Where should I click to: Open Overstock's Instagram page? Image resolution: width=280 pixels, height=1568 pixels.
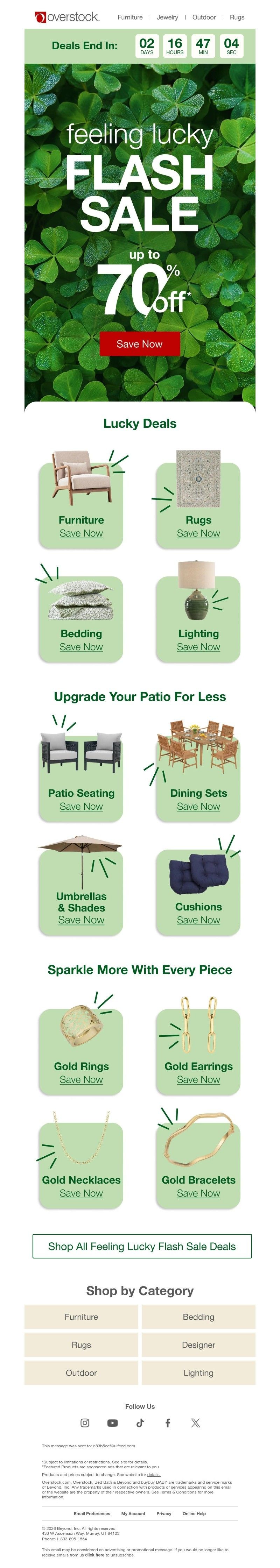click(85, 1422)
